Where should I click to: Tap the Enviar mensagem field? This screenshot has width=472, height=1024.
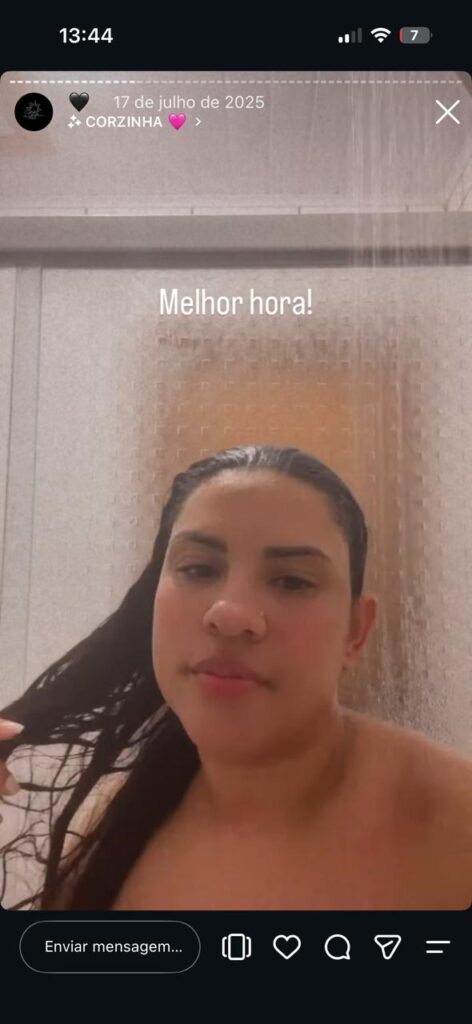(x=110, y=947)
